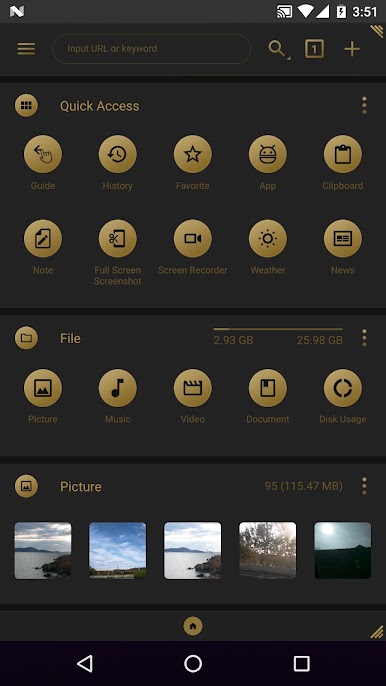Add a new tab with plus icon
Viewport: 386px width, 686px height.
click(x=352, y=49)
